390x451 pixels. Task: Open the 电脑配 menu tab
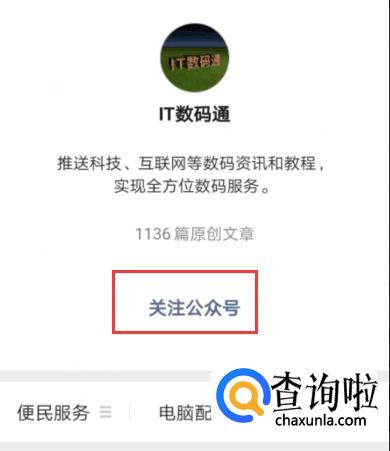coord(185,413)
